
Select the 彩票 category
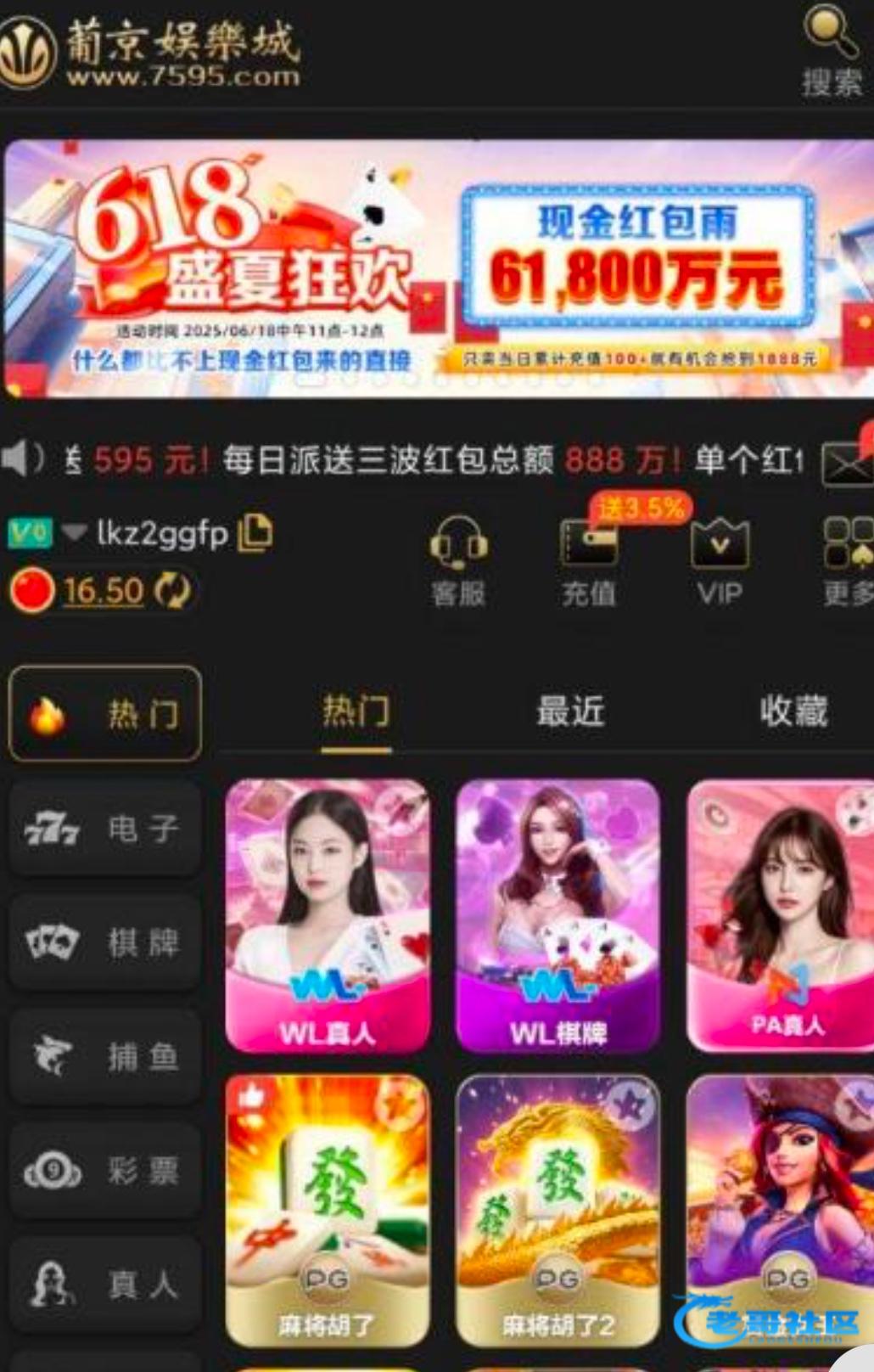pyautogui.click(x=105, y=1172)
